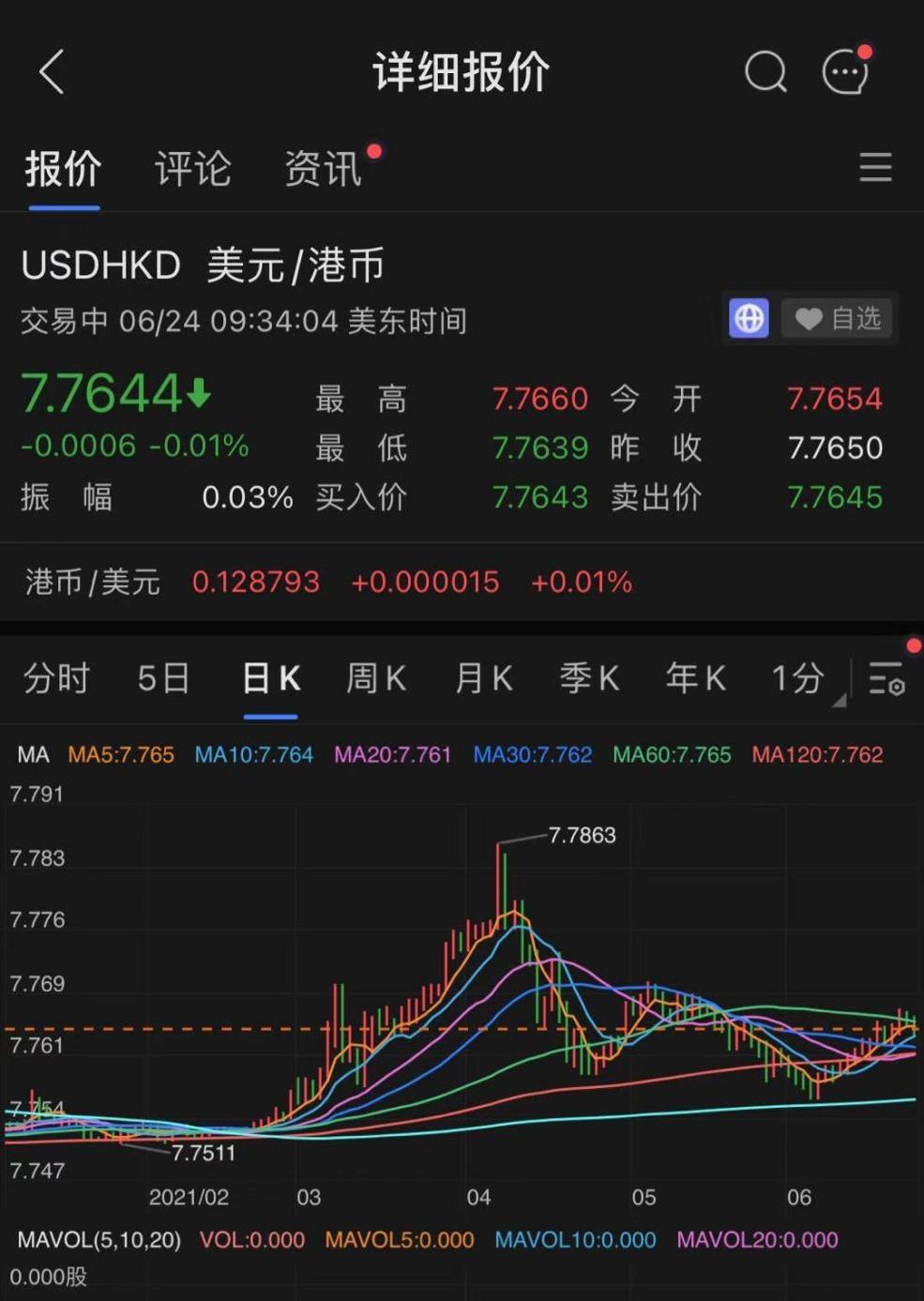
Task: Switch to the 评论 tab
Action: click(x=192, y=169)
